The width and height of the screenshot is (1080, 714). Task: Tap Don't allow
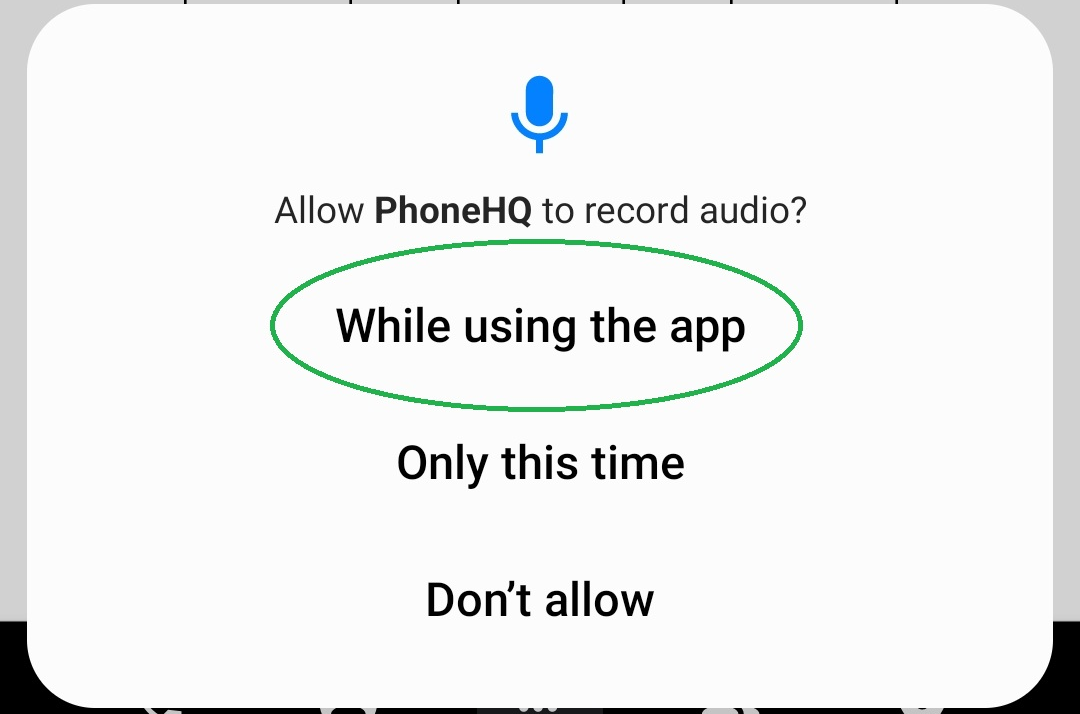(x=540, y=600)
